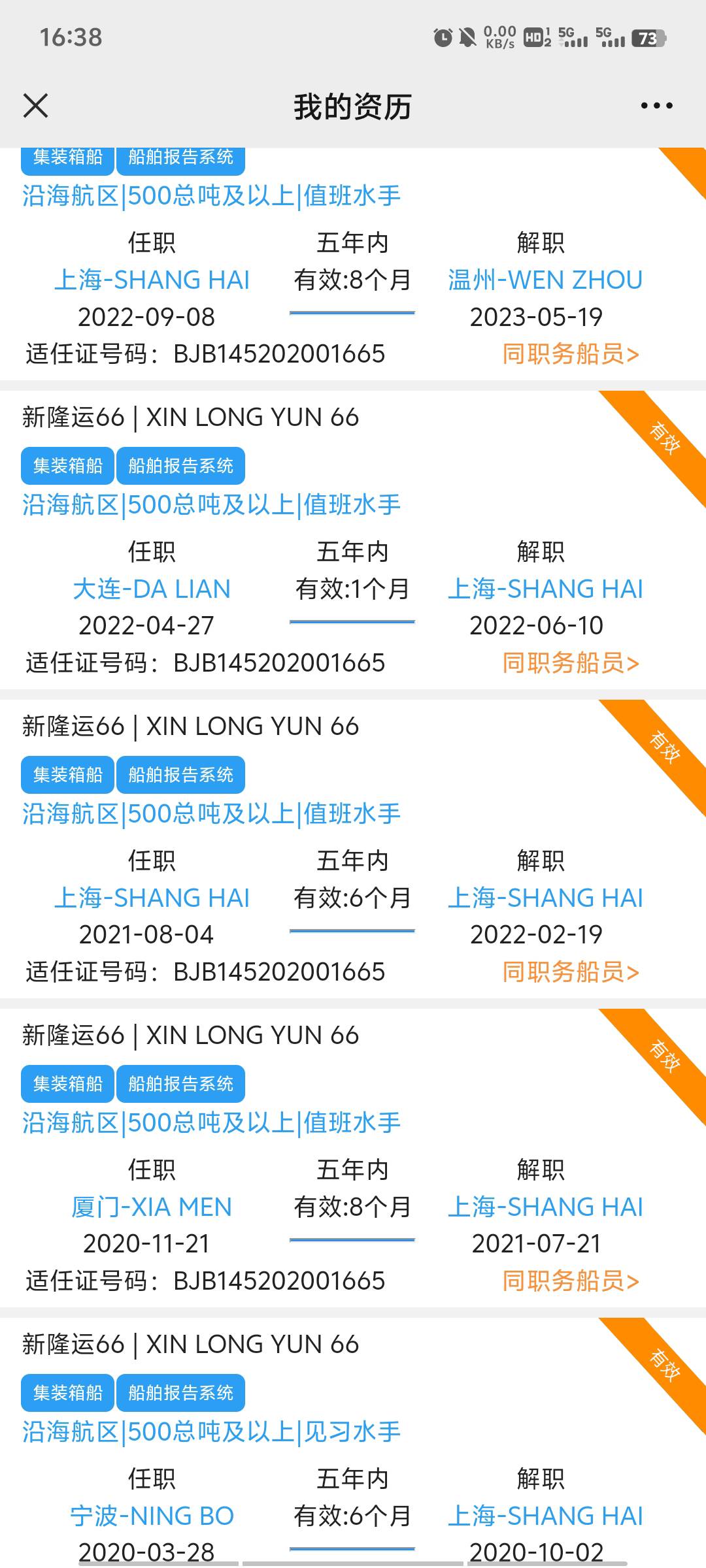Image resolution: width=706 pixels, height=1568 pixels.
Task: View 同职务船员 for the 2021-08-04 record
Action: click(570, 972)
